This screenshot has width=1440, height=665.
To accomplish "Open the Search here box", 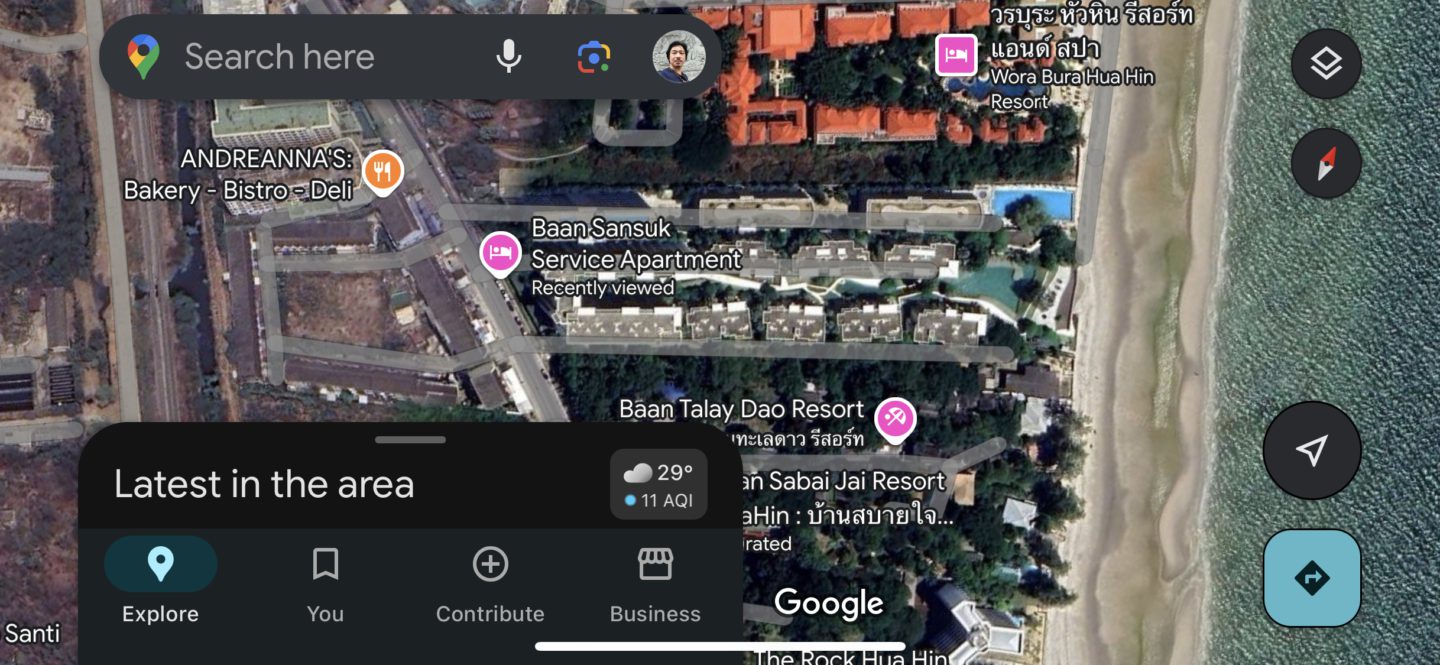I will pos(300,57).
